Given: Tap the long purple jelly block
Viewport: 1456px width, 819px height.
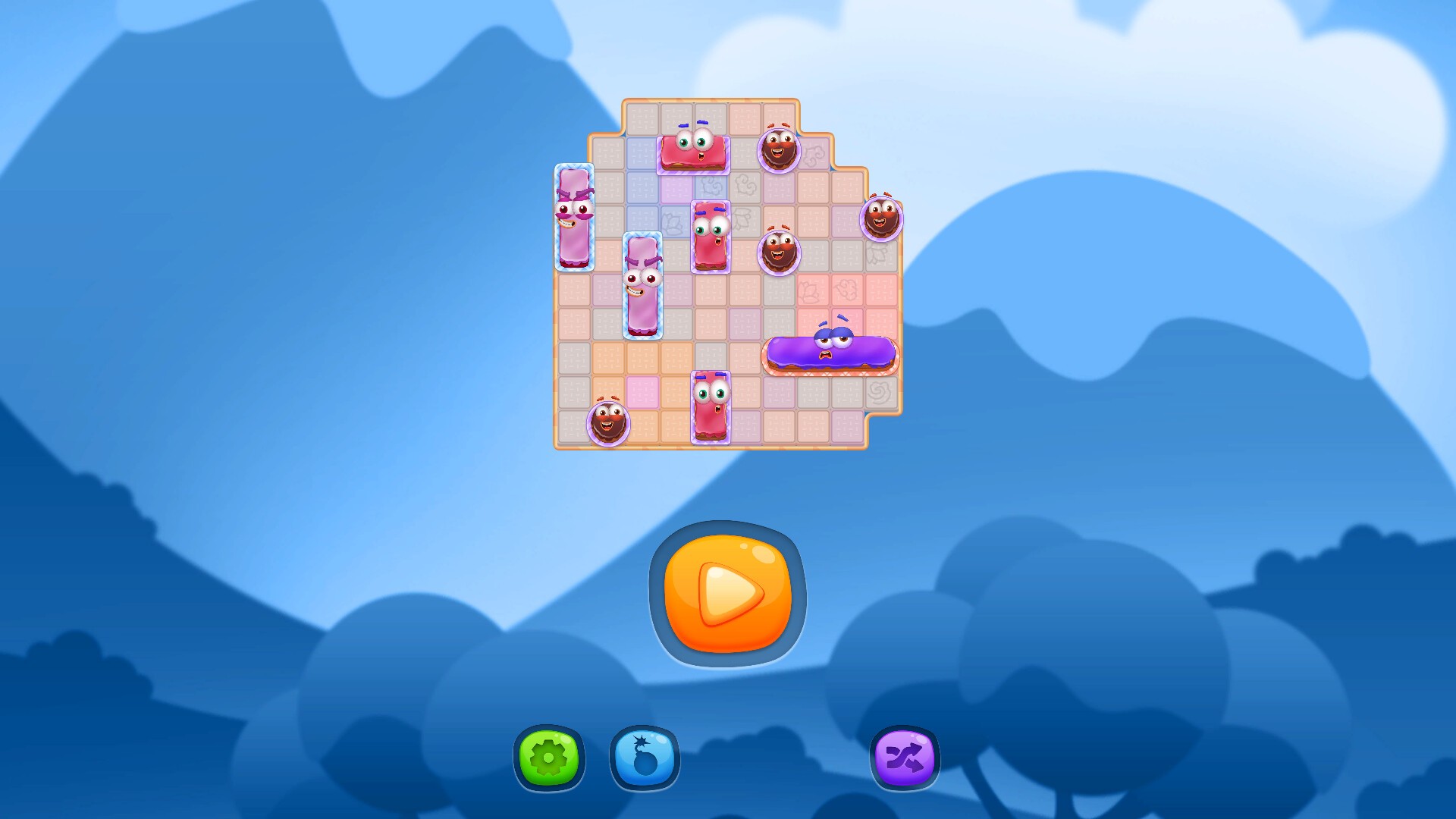Looking at the screenshot, I should point(831,353).
